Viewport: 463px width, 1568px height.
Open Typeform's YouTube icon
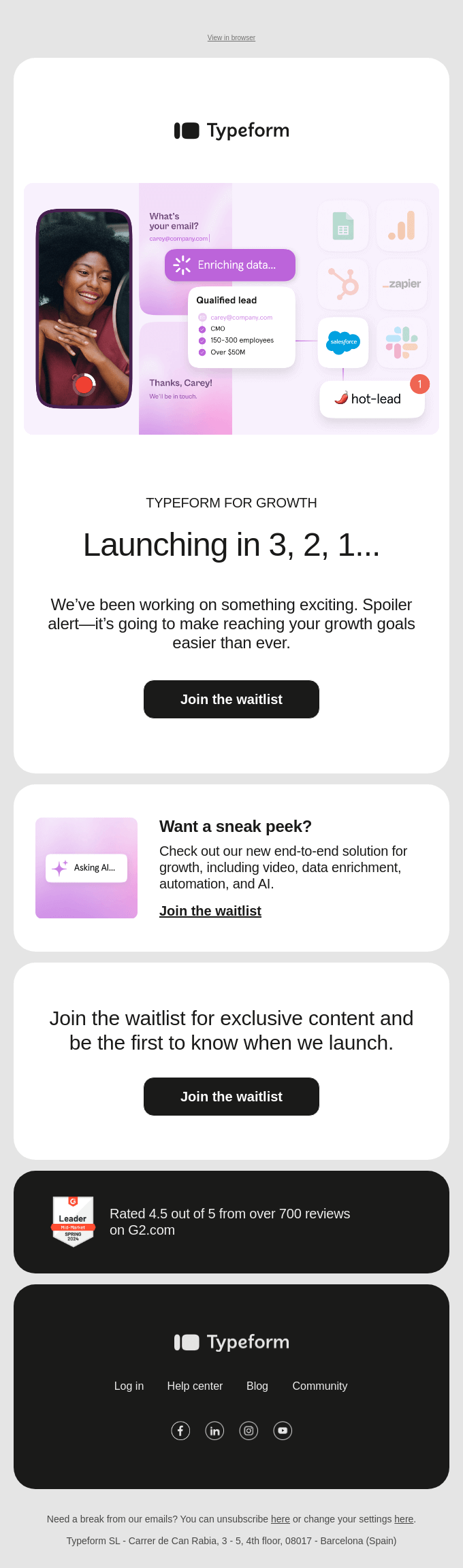coord(283,1431)
